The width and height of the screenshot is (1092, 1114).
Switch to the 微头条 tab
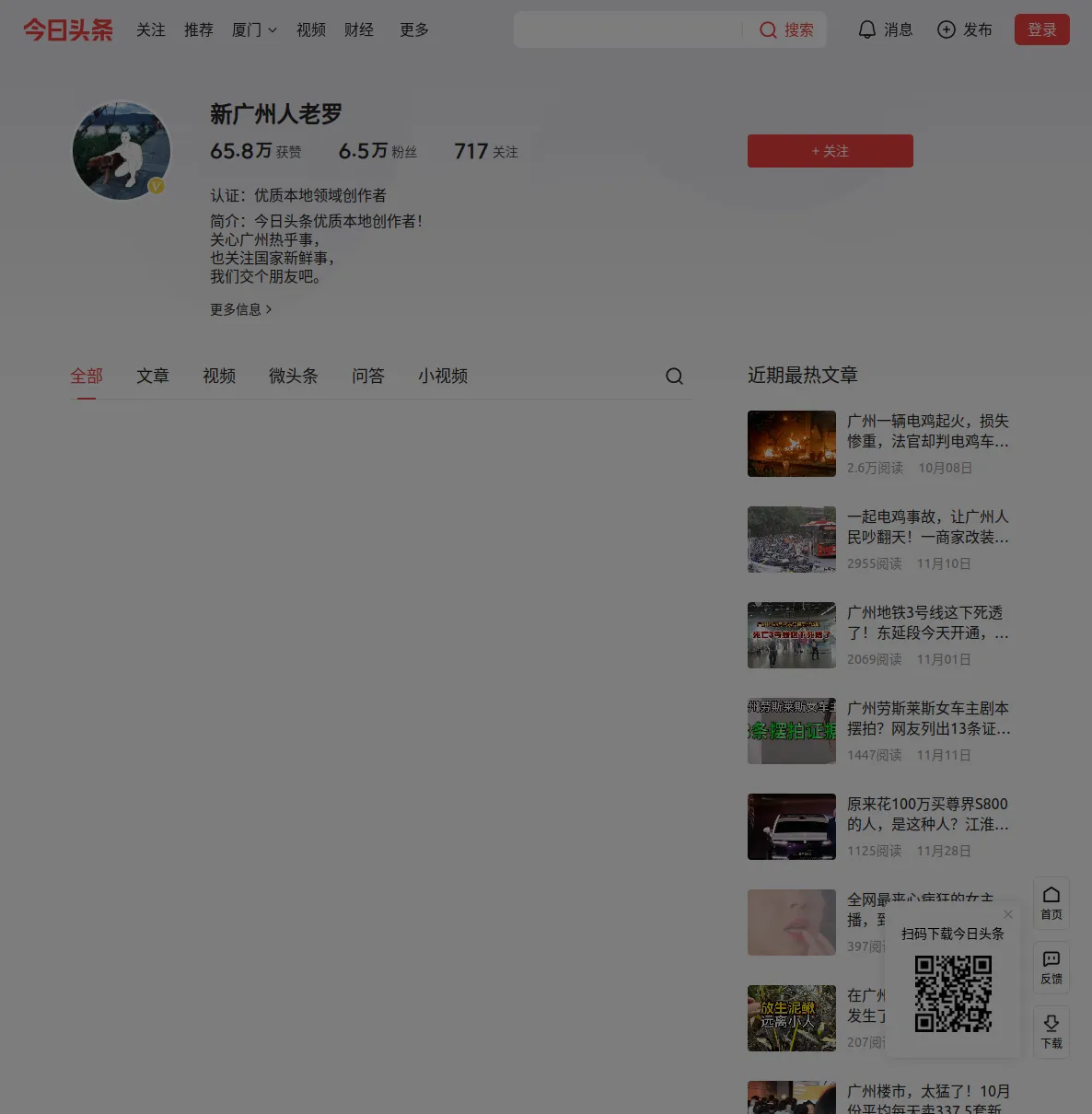pos(293,376)
